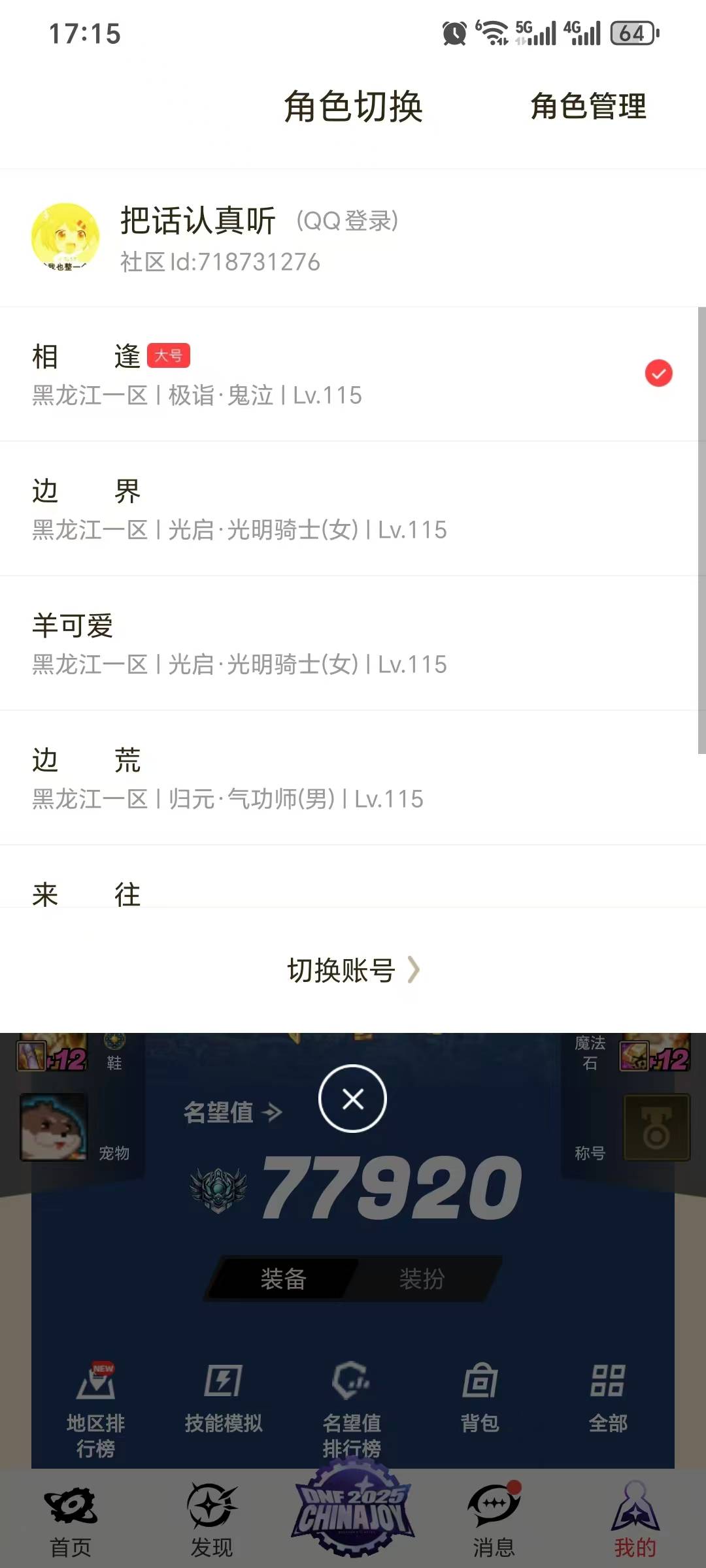Open the 发现 discover icon
Image resolution: width=706 pixels, height=1568 pixels.
211,1516
